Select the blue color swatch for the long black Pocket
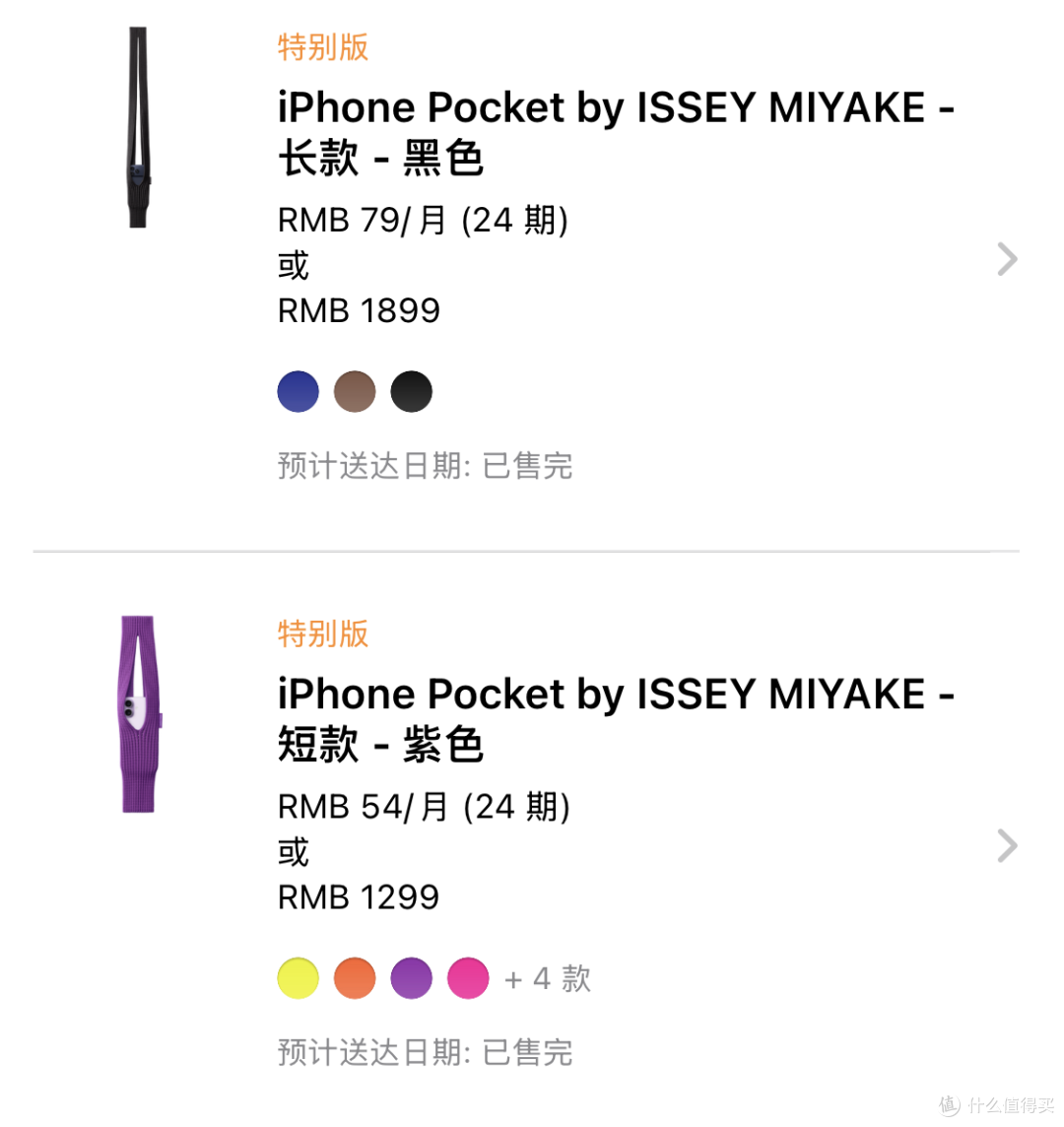1064x1127 pixels. tap(298, 391)
